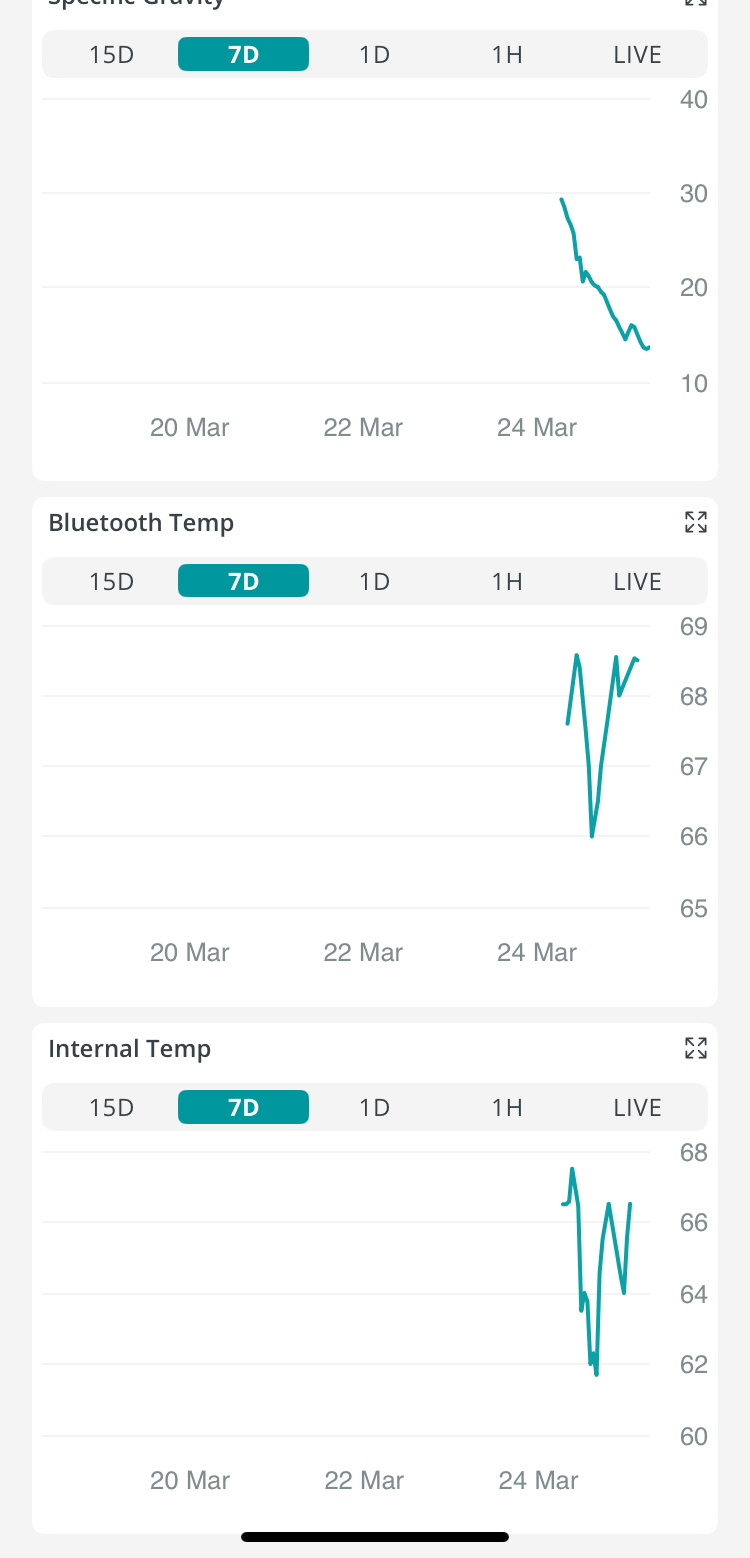This screenshot has height=1558, width=750.
Task: Switch Internal Temp chart to 1H view
Action: (507, 1107)
